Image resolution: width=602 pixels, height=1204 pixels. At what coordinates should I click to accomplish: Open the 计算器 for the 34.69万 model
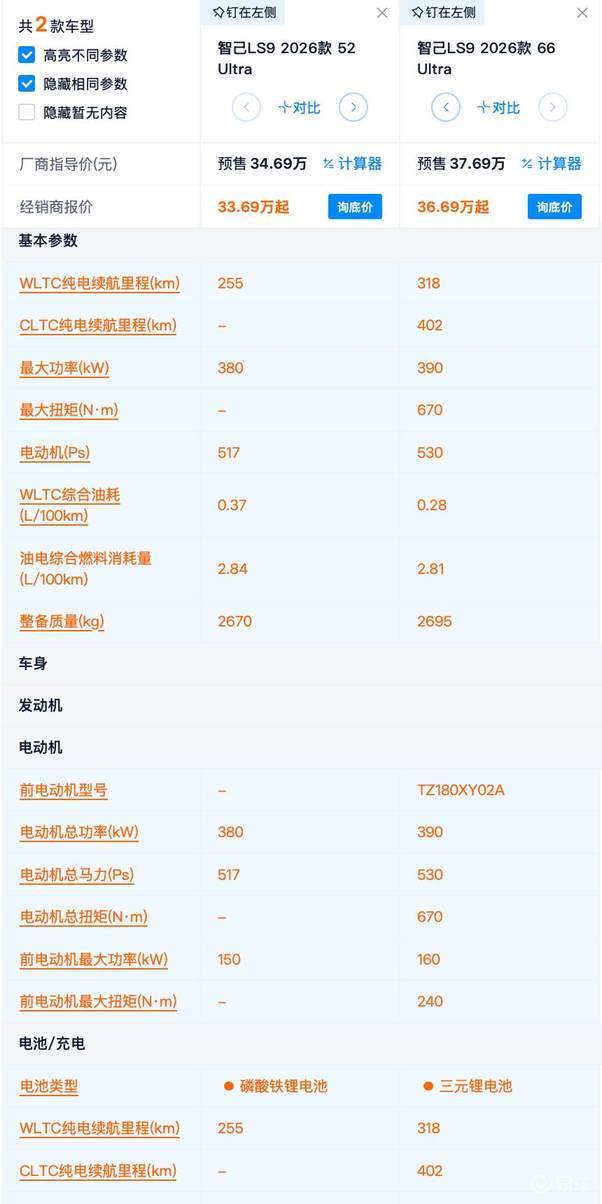tap(352, 164)
